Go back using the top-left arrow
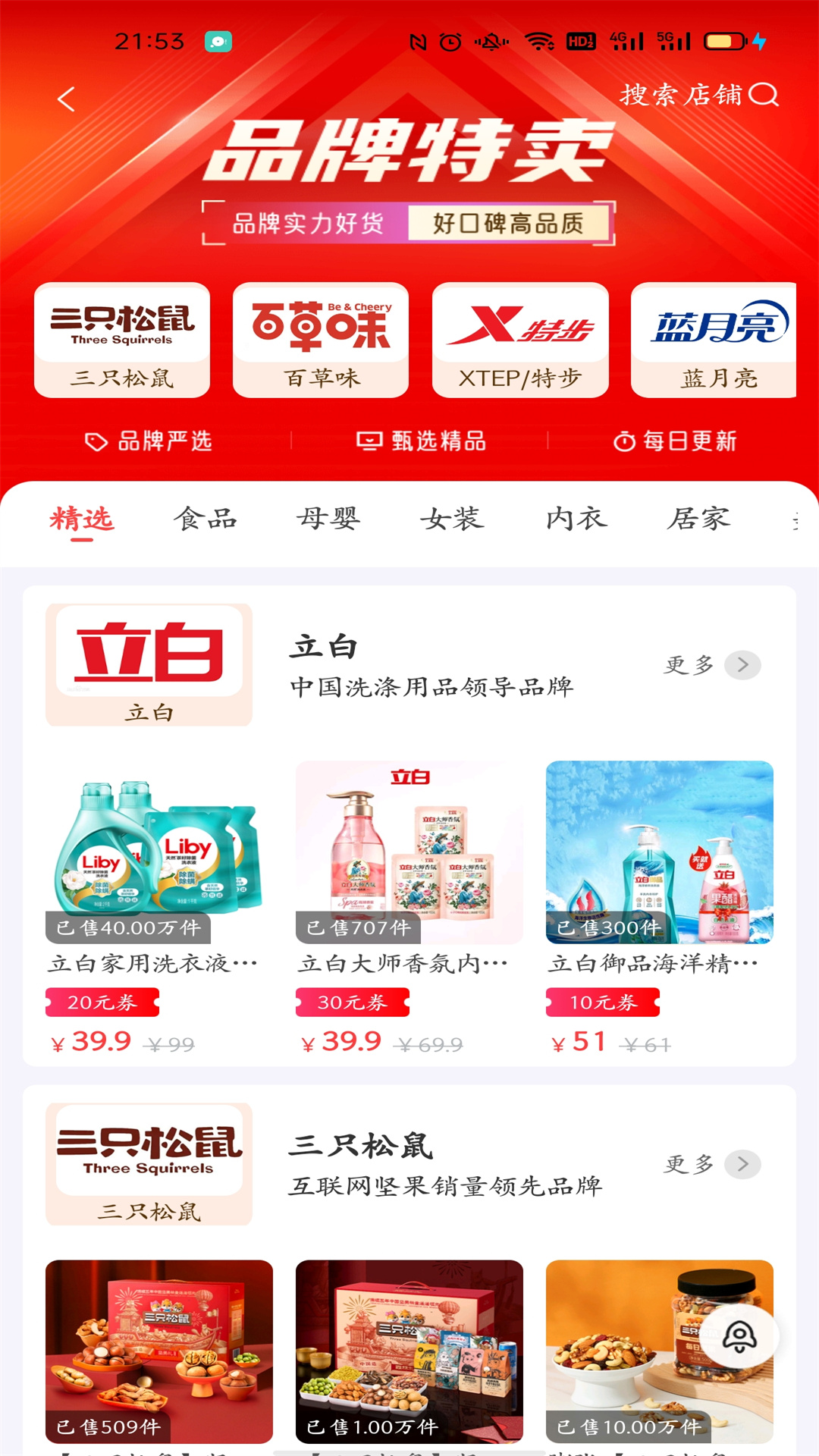Viewport: 819px width, 1456px height. click(x=67, y=99)
